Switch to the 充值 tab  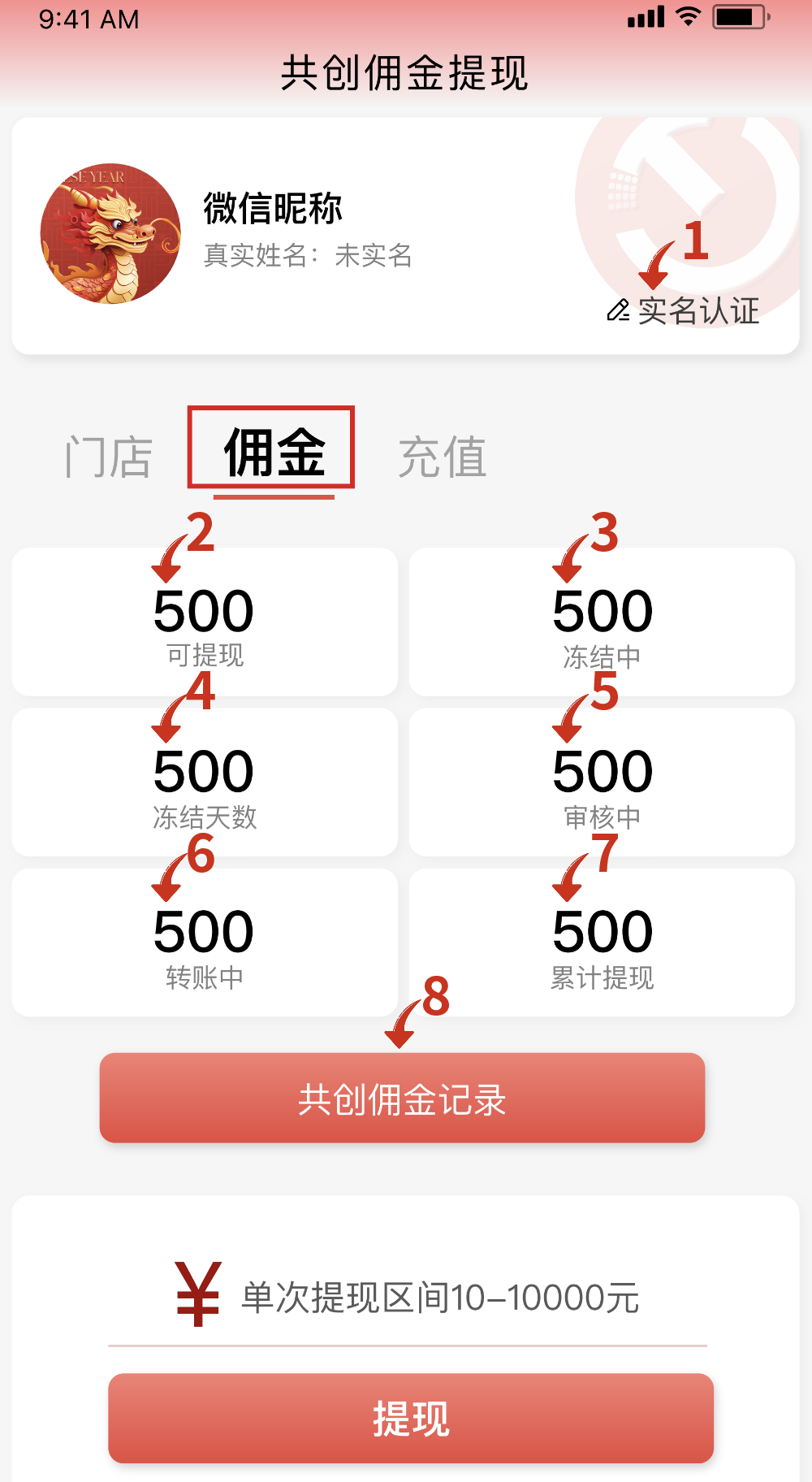click(x=443, y=456)
